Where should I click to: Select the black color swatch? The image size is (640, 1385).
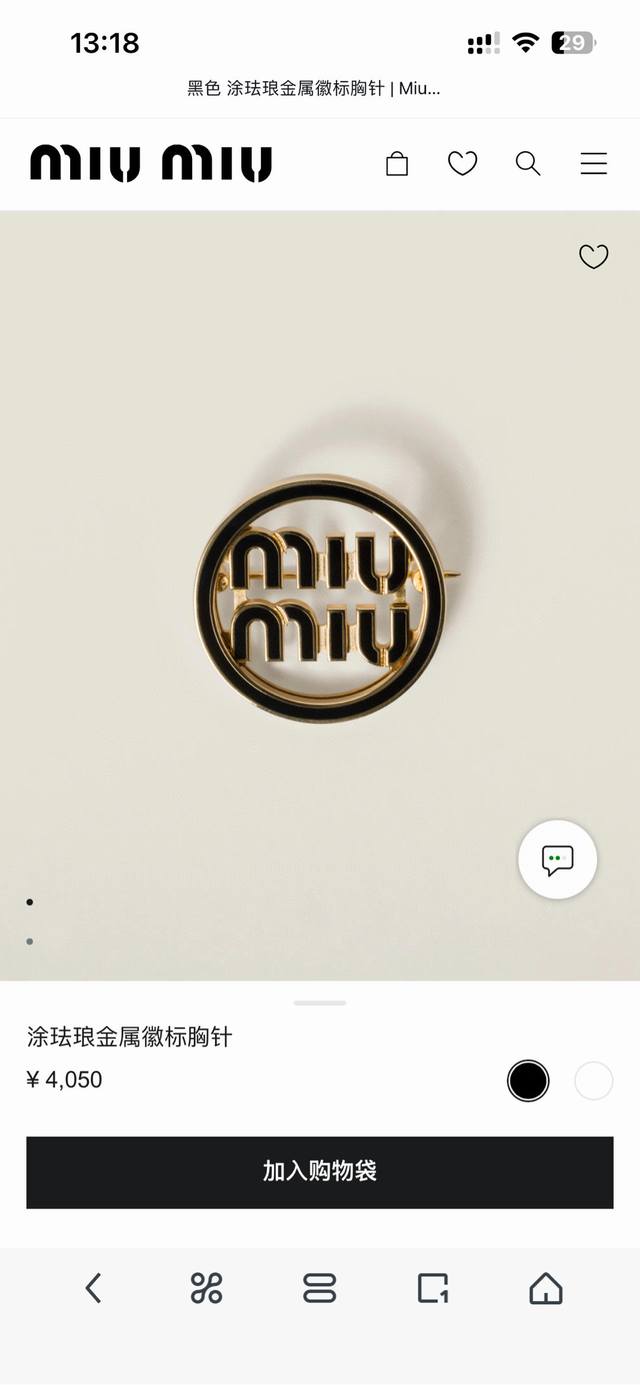click(x=528, y=1081)
